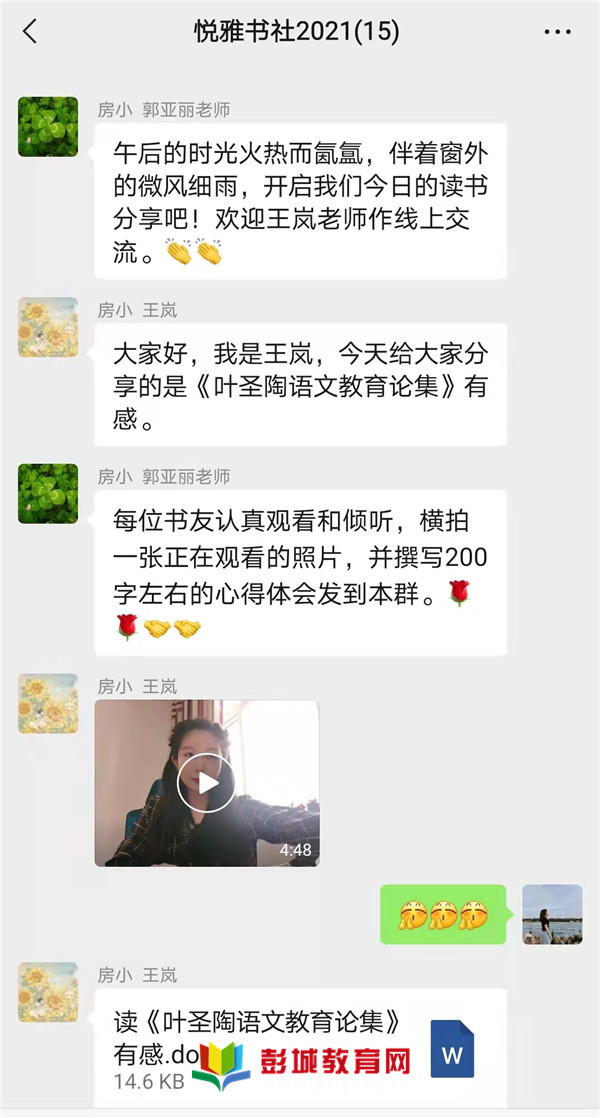Viewport: 600px width, 1118px height.
Task: View 王岚's sunflower avatar above the video
Action: 47,703
